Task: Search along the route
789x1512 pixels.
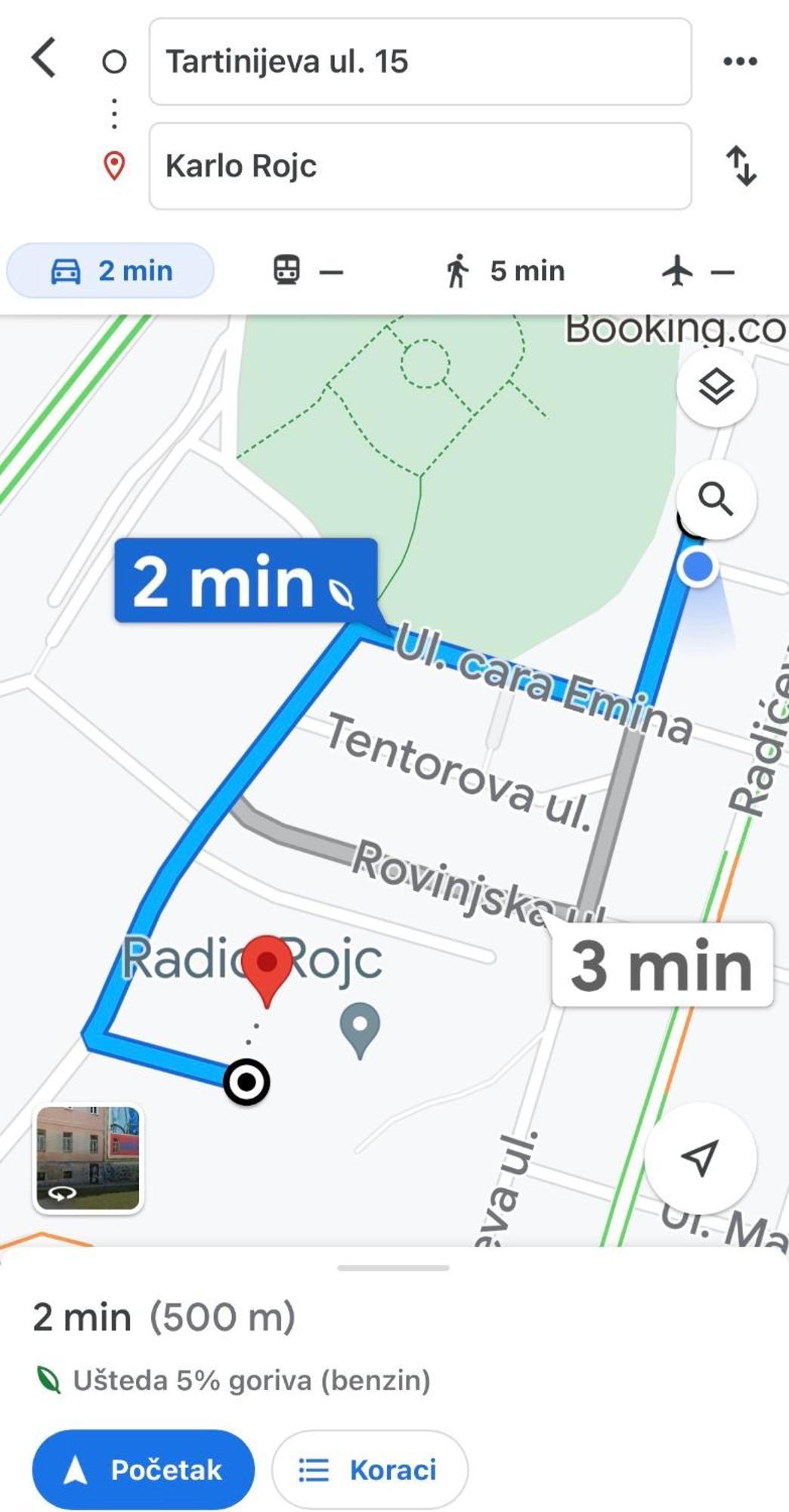Action: pyautogui.click(x=715, y=499)
